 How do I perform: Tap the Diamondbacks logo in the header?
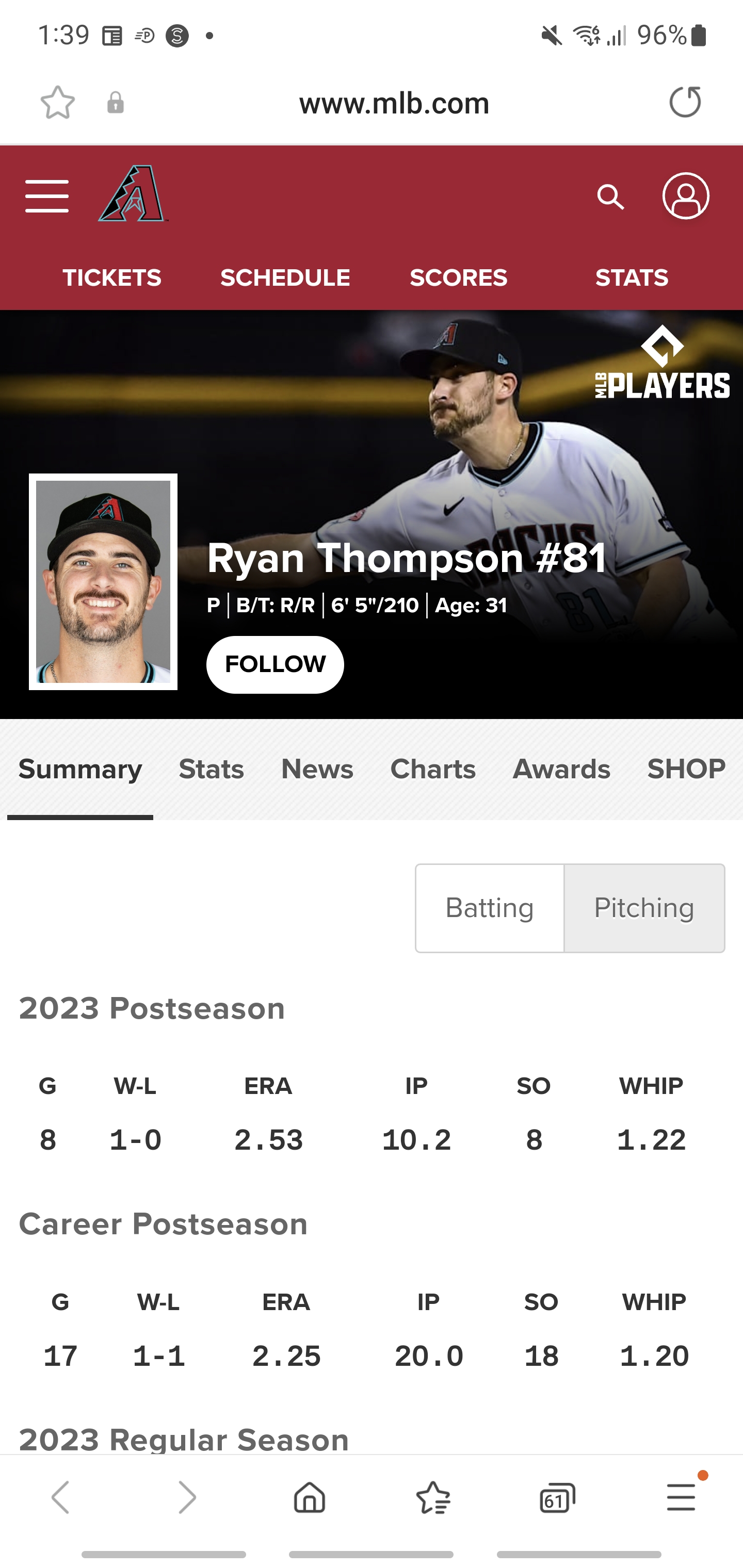click(133, 195)
